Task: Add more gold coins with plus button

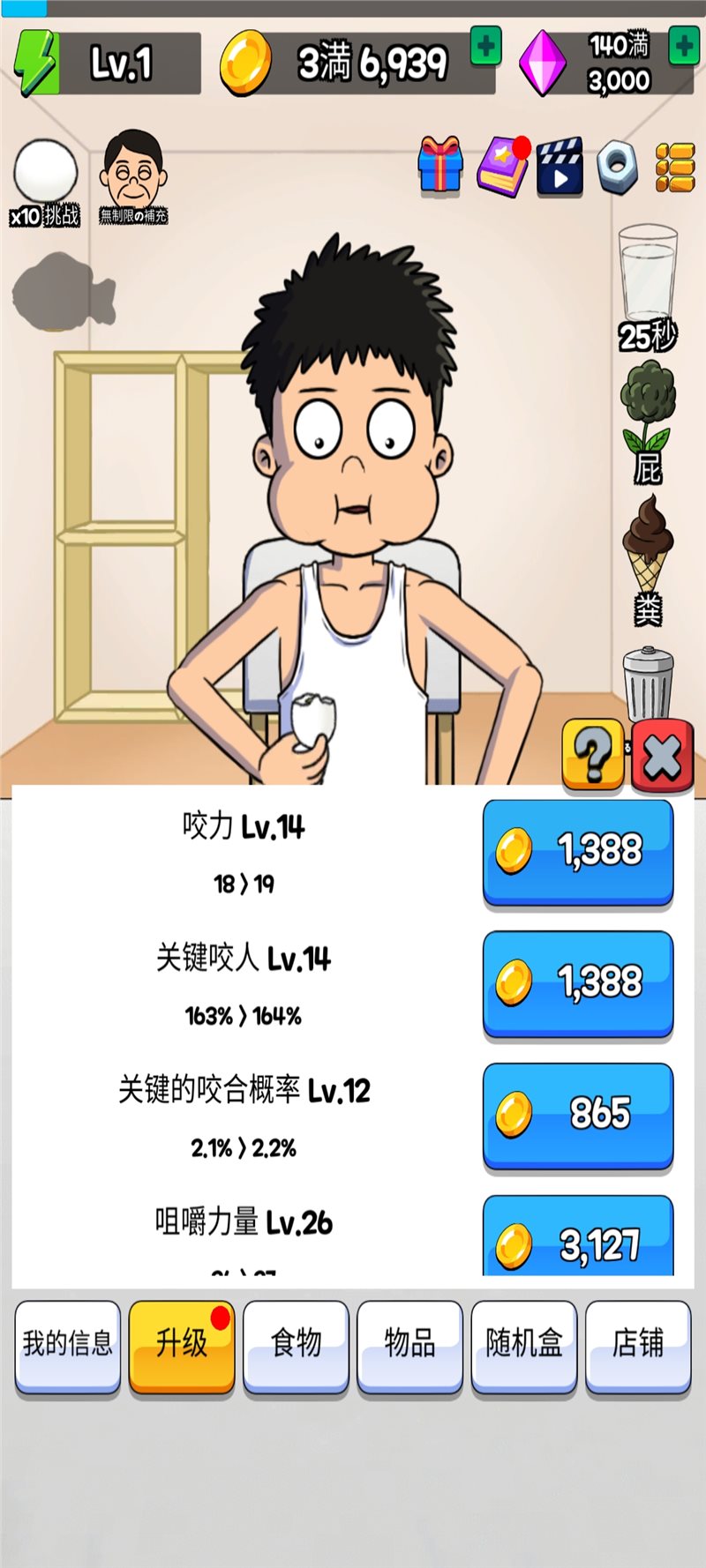Action: pyautogui.click(x=485, y=46)
